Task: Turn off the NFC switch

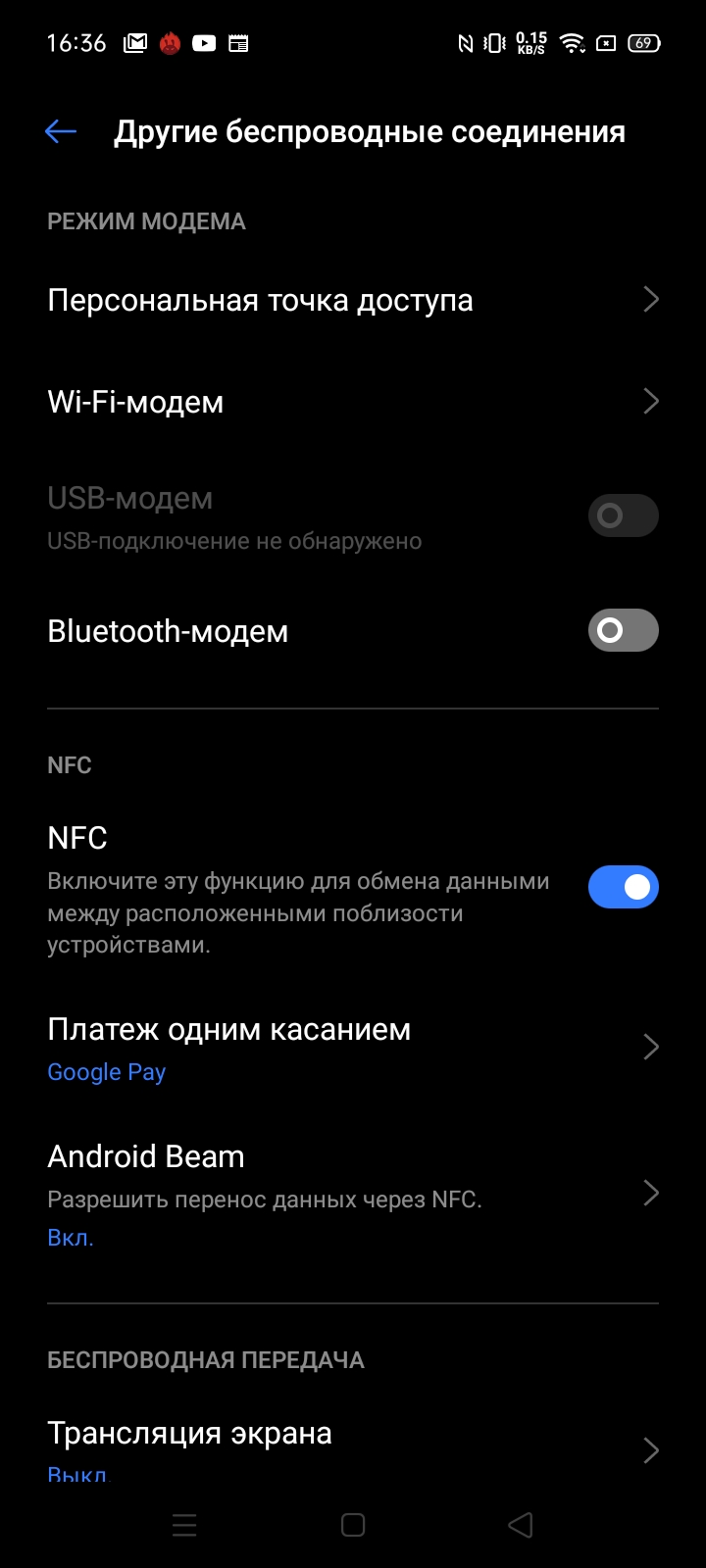Action: 623,888
